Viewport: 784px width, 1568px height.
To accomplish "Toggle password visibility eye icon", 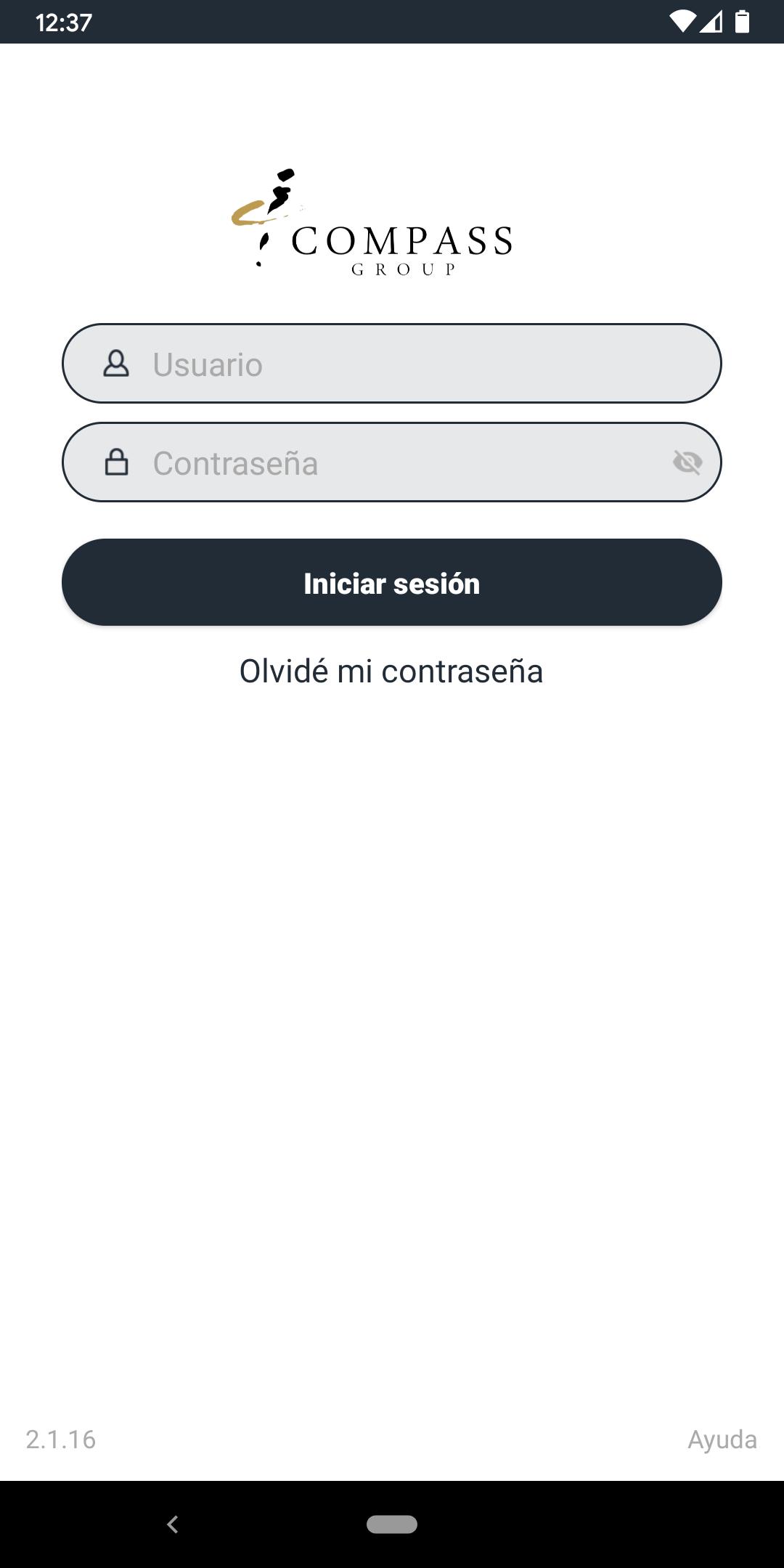I will pos(687,462).
